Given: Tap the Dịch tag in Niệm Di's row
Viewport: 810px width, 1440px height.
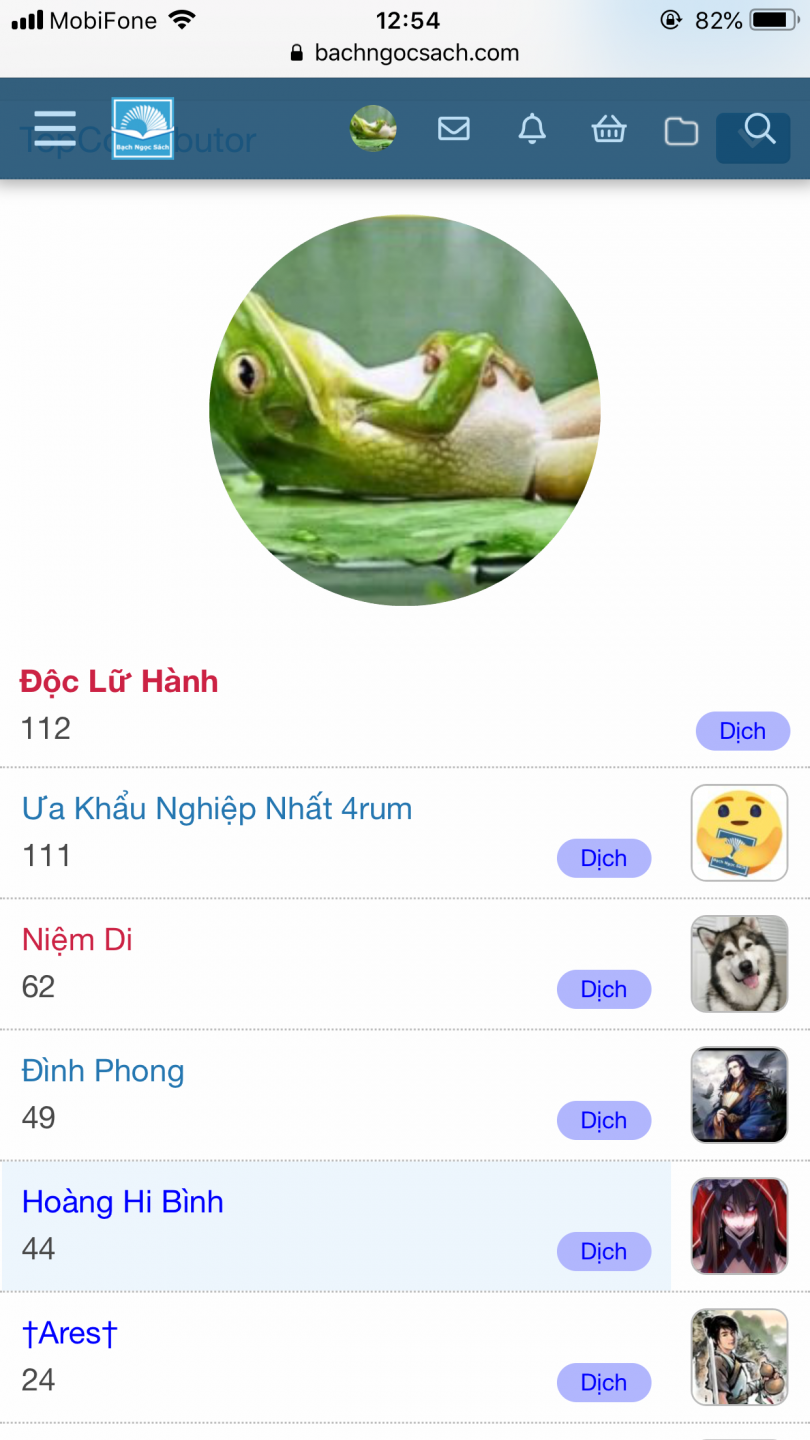Looking at the screenshot, I should point(604,989).
